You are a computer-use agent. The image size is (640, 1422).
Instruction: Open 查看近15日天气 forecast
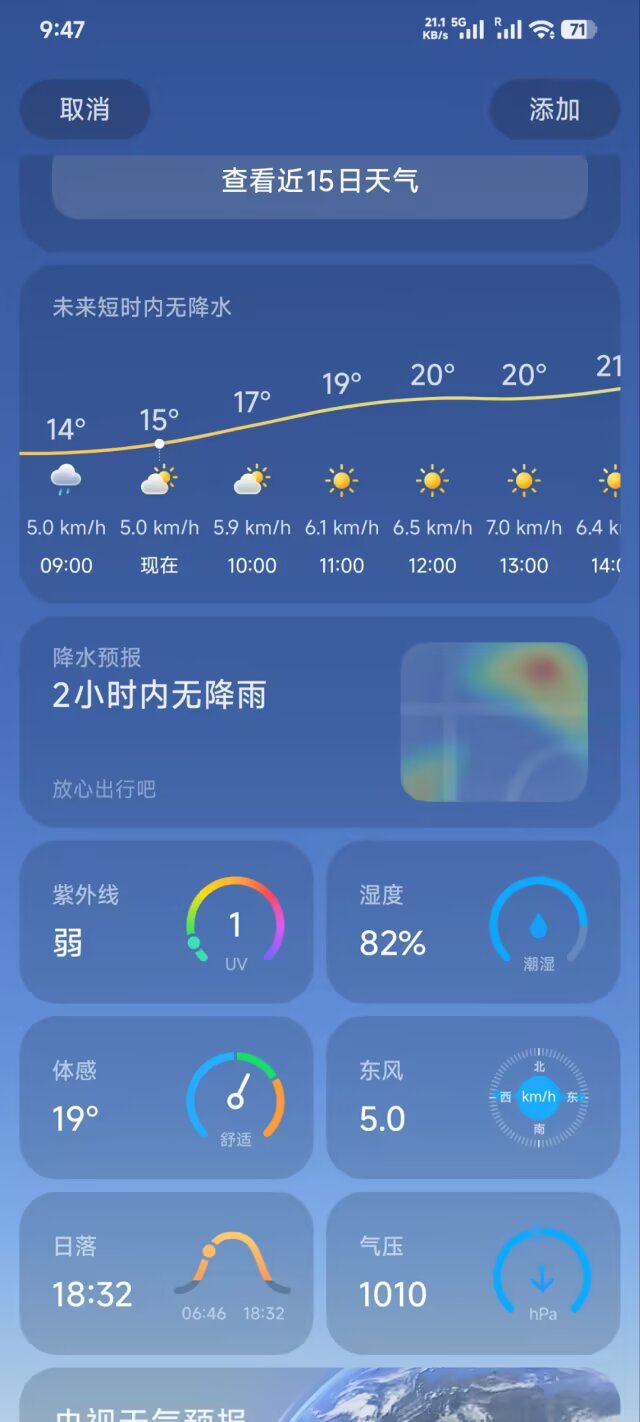tap(319, 183)
